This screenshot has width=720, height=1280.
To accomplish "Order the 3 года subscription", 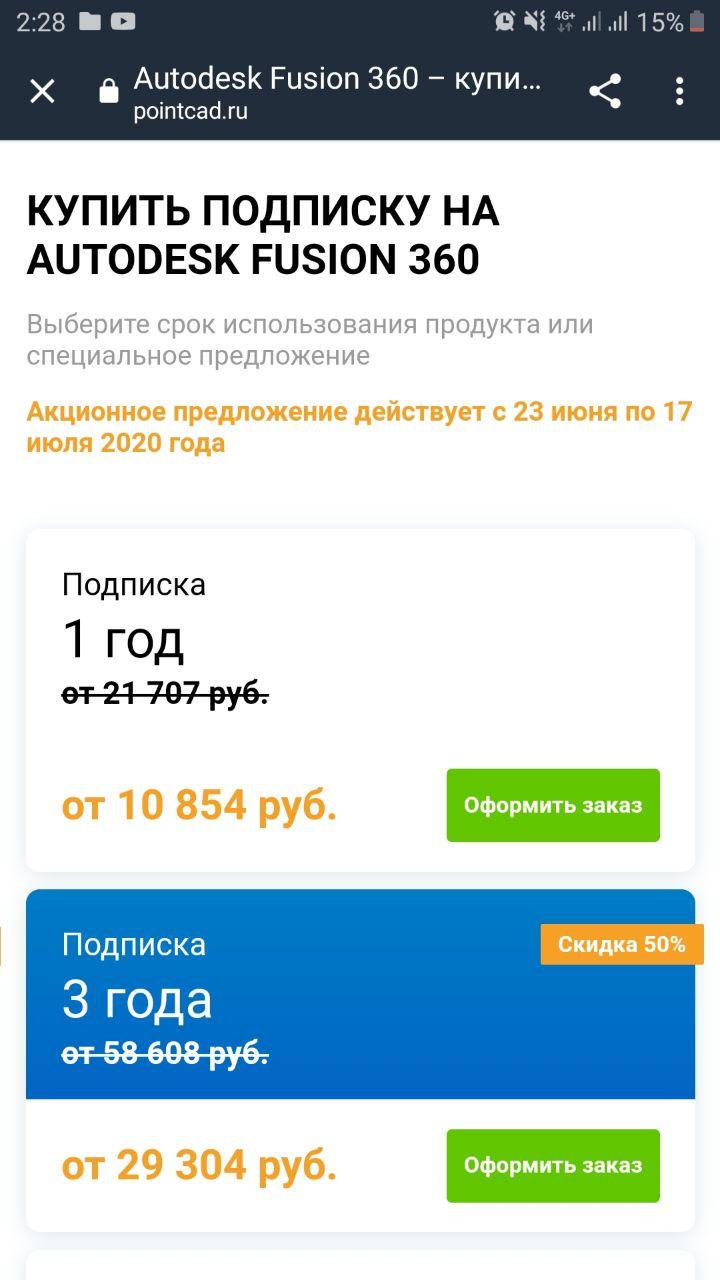I will click(553, 1165).
